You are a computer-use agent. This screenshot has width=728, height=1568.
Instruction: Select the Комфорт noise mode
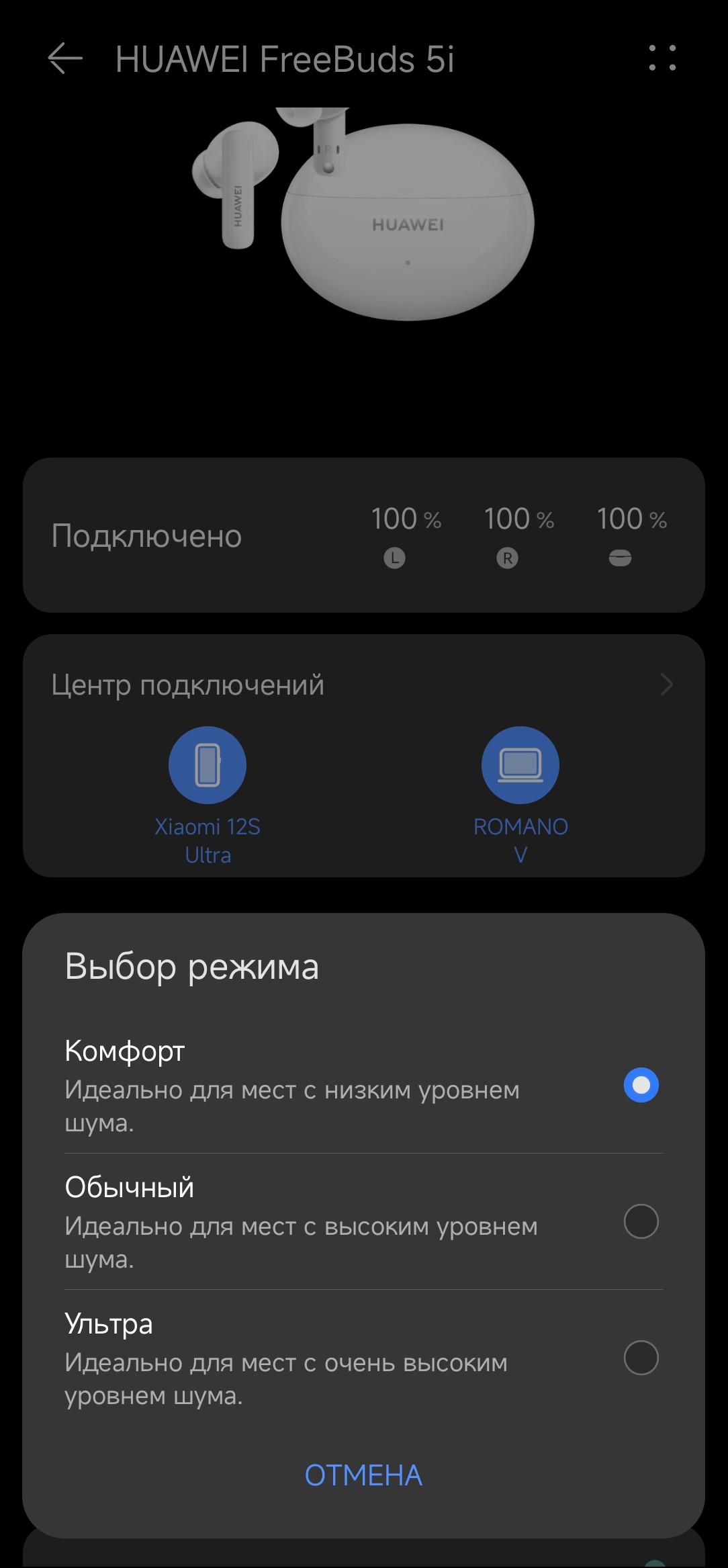(641, 1085)
